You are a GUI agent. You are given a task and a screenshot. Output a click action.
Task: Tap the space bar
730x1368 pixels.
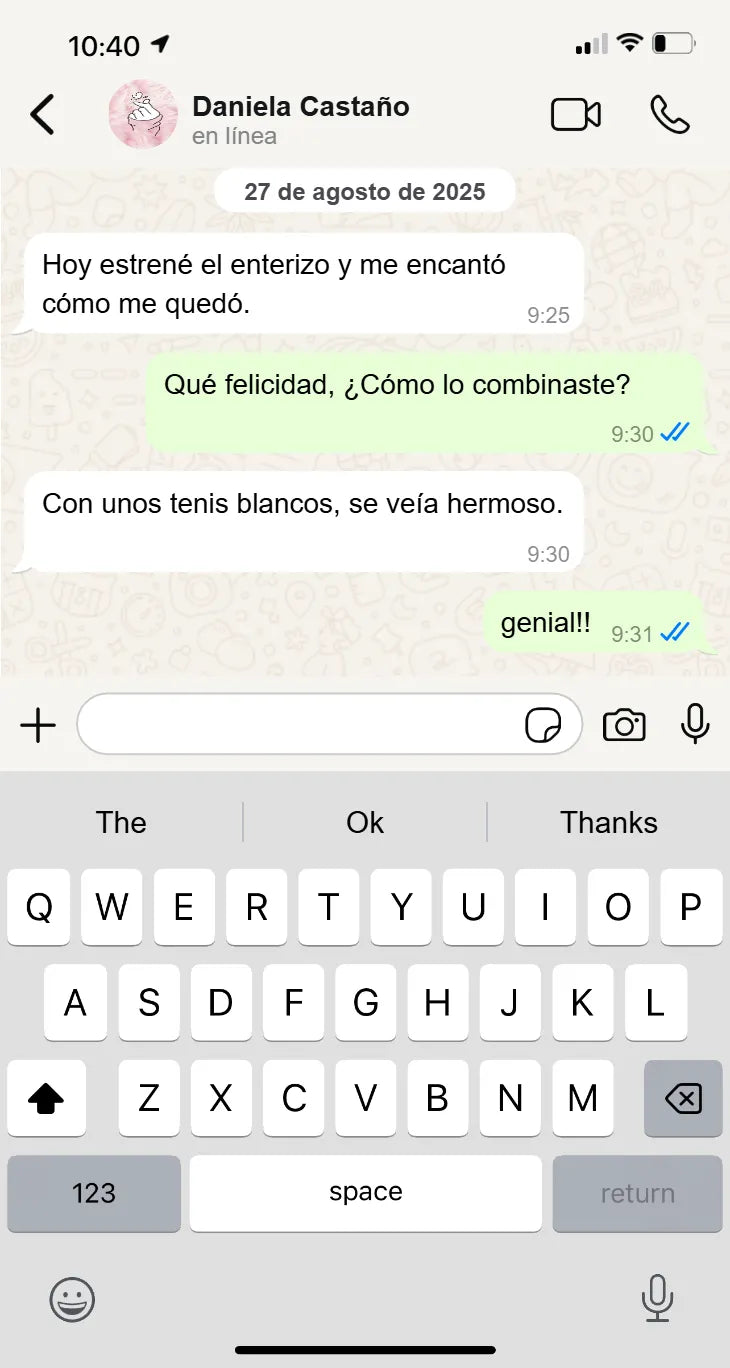click(x=365, y=1193)
